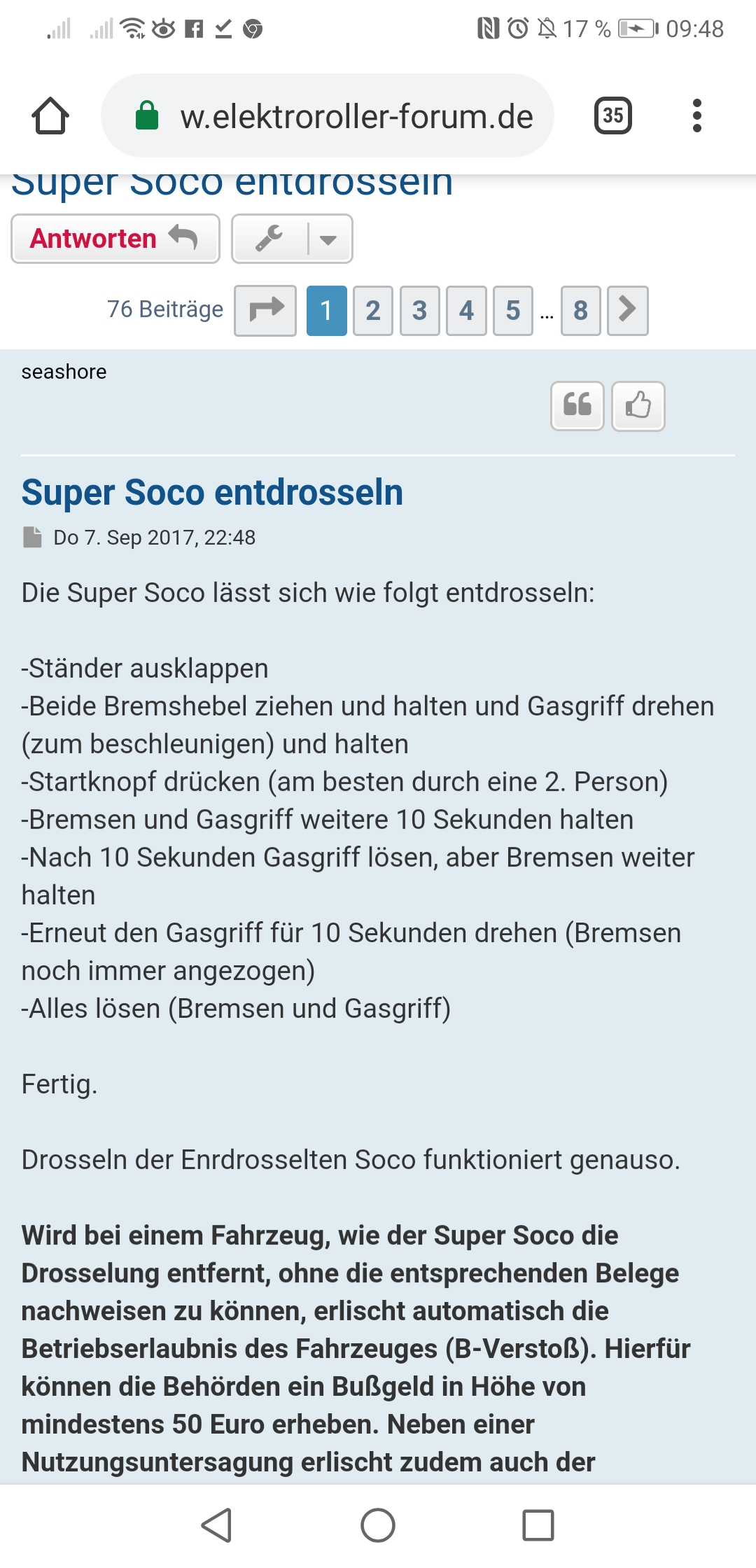The image size is (756, 1568).
Task: Jump to last page 8
Action: point(580,310)
